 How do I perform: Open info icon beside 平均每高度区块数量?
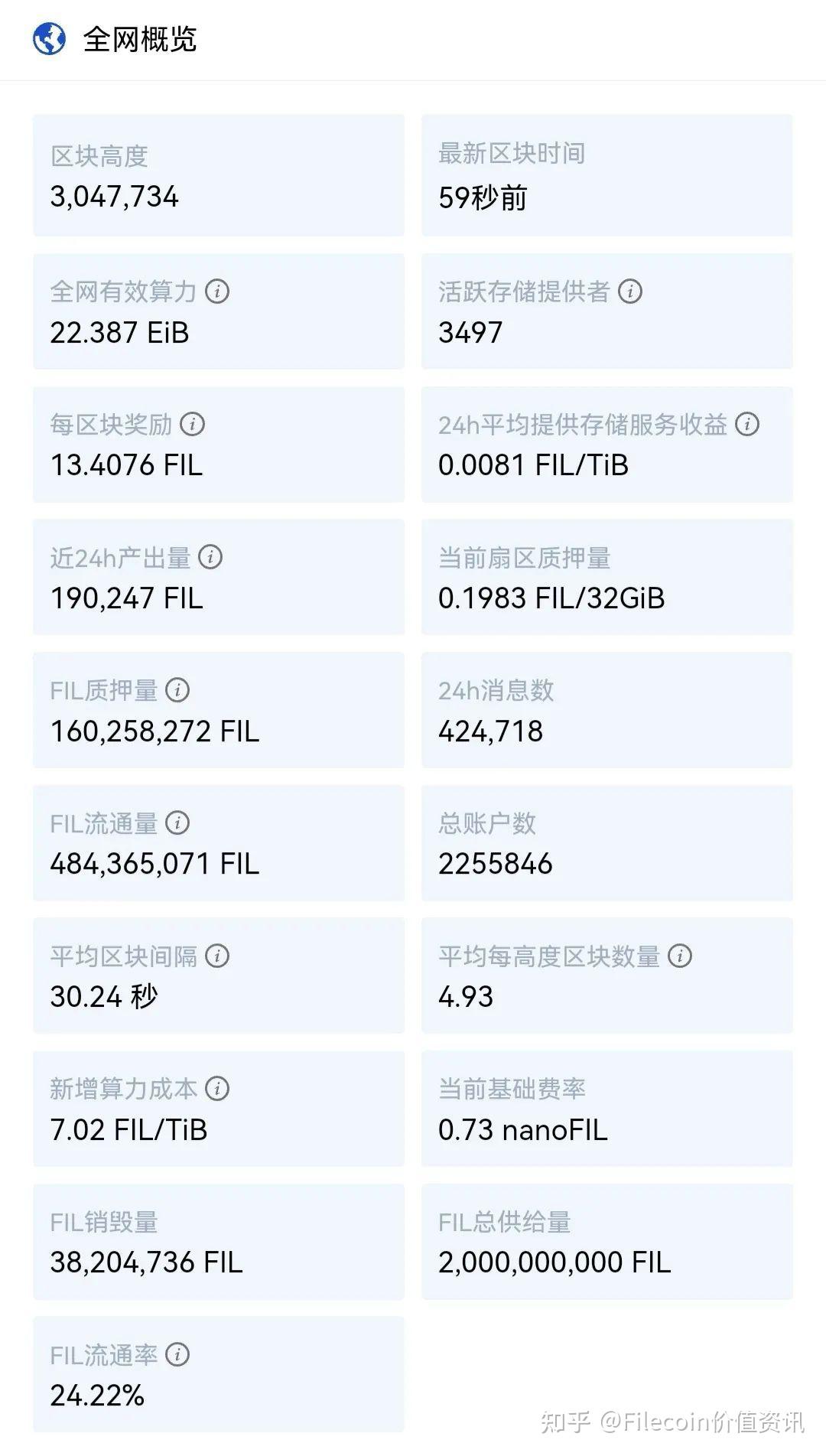[x=681, y=955]
